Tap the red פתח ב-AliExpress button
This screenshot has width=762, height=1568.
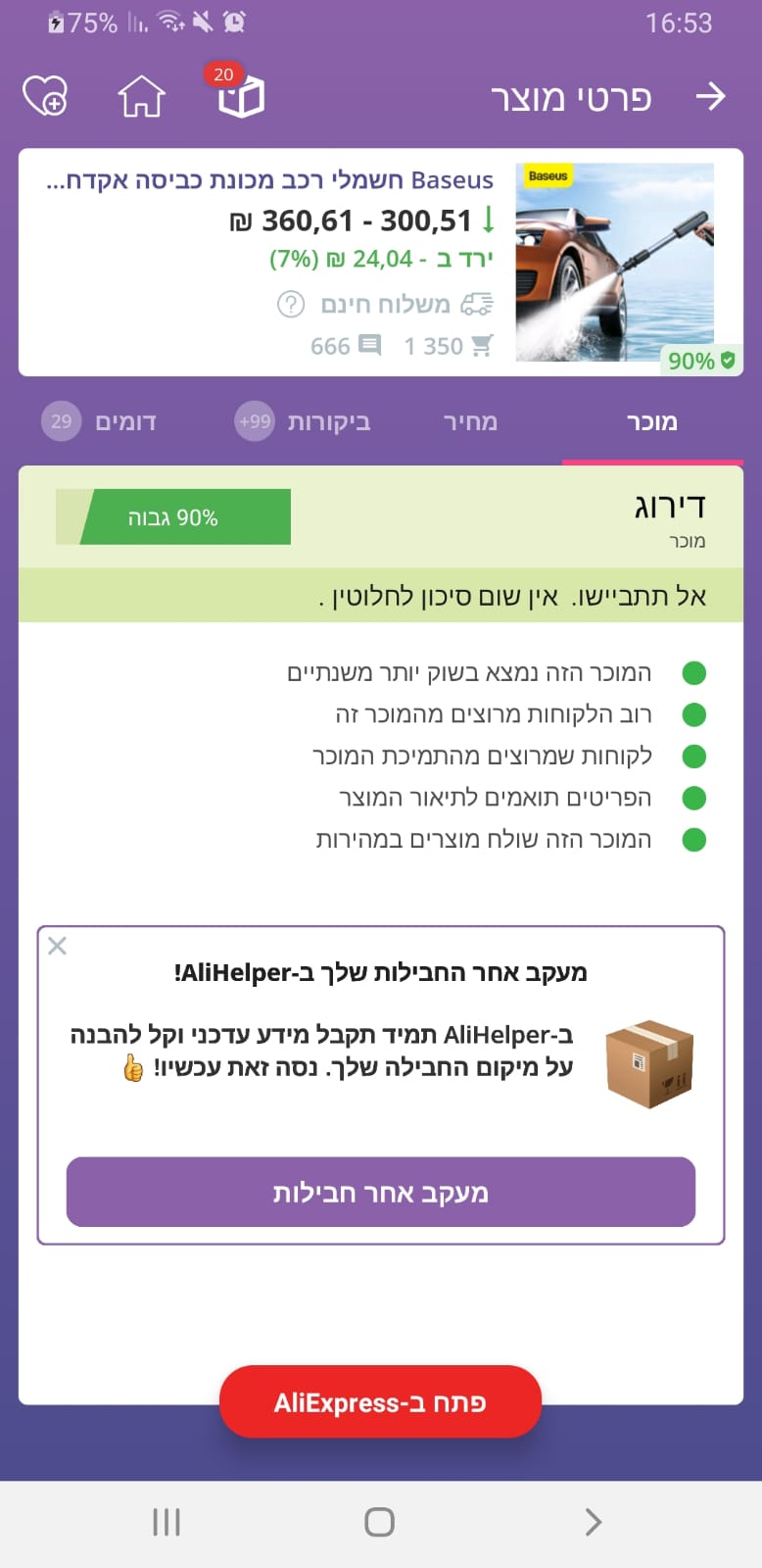(380, 1402)
